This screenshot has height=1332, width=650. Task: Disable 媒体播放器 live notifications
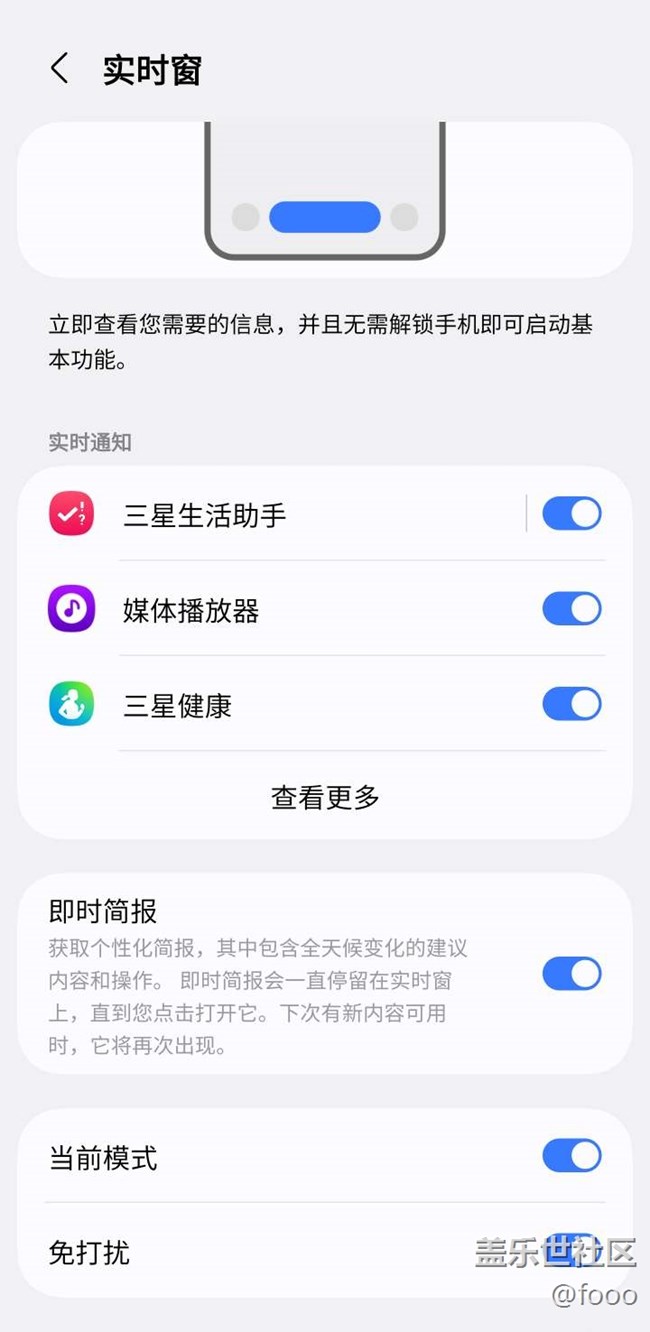[x=571, y=609]
